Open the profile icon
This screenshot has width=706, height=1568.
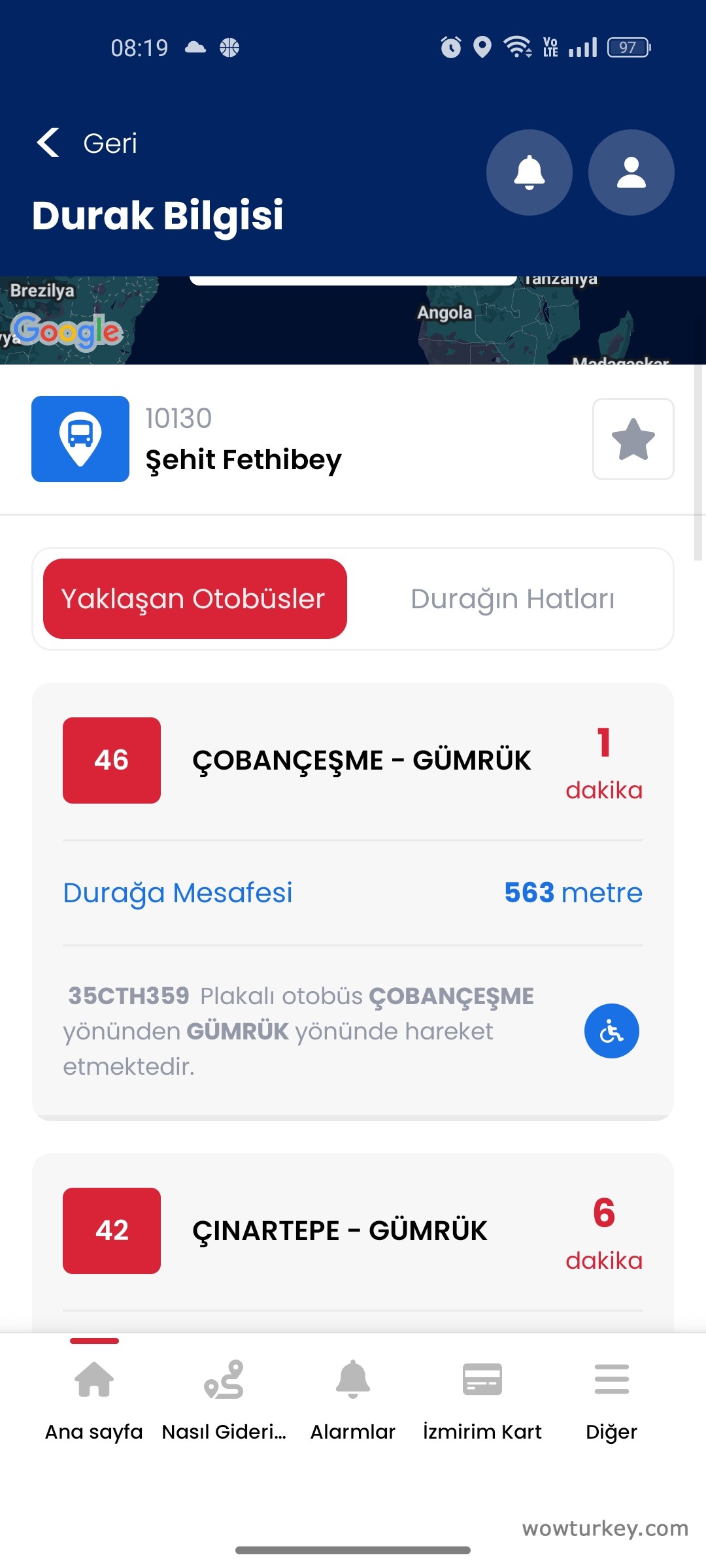click(631, 172)
